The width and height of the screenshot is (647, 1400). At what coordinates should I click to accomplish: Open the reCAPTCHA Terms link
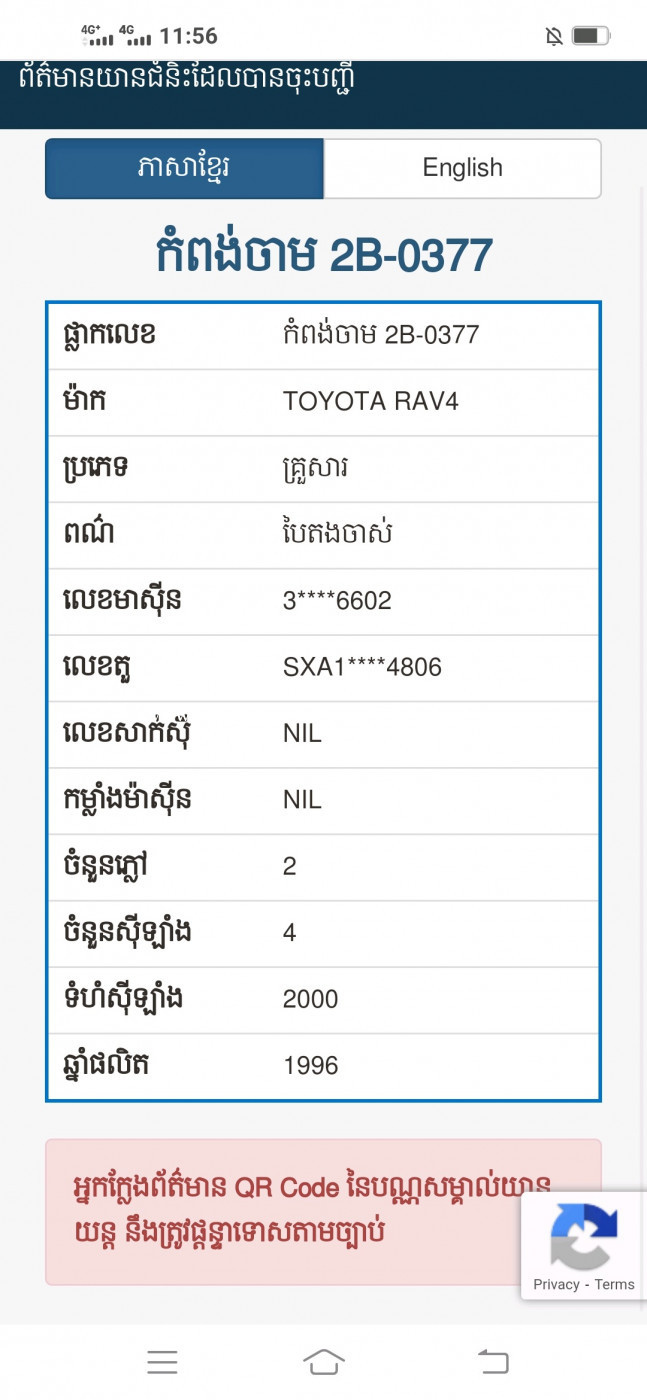tap(615, 1285)
